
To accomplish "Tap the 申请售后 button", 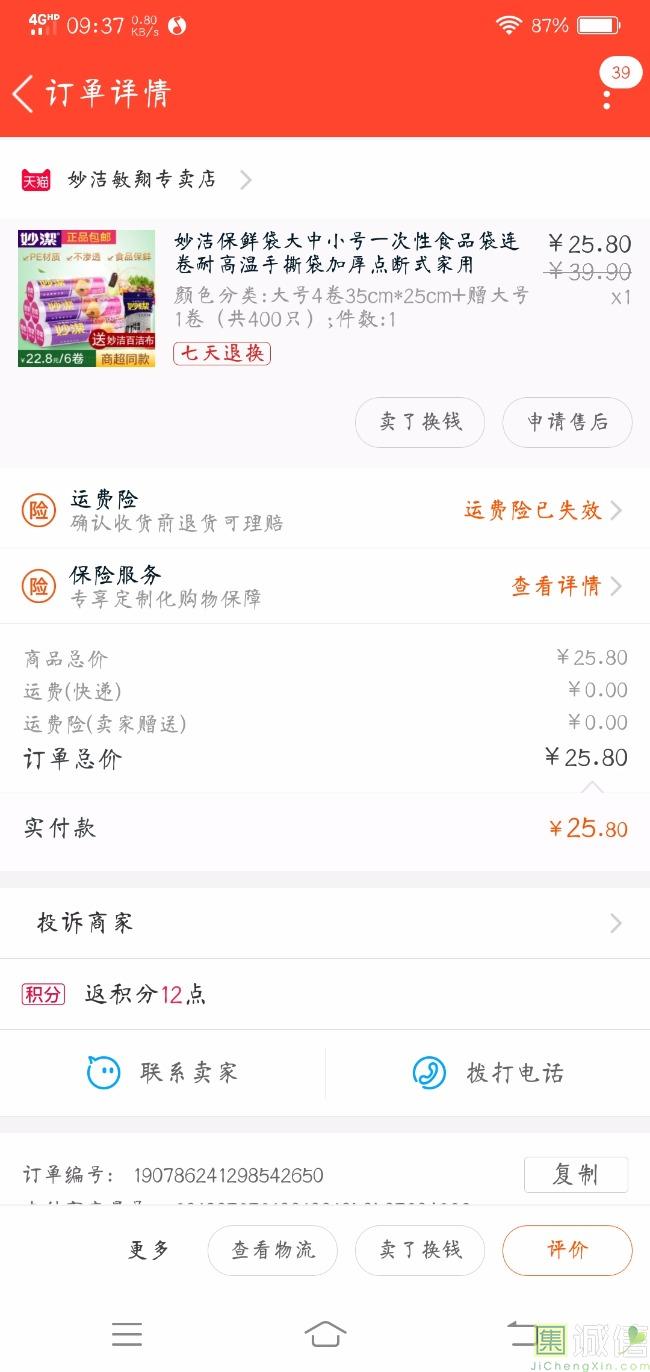I will [568, 422].
